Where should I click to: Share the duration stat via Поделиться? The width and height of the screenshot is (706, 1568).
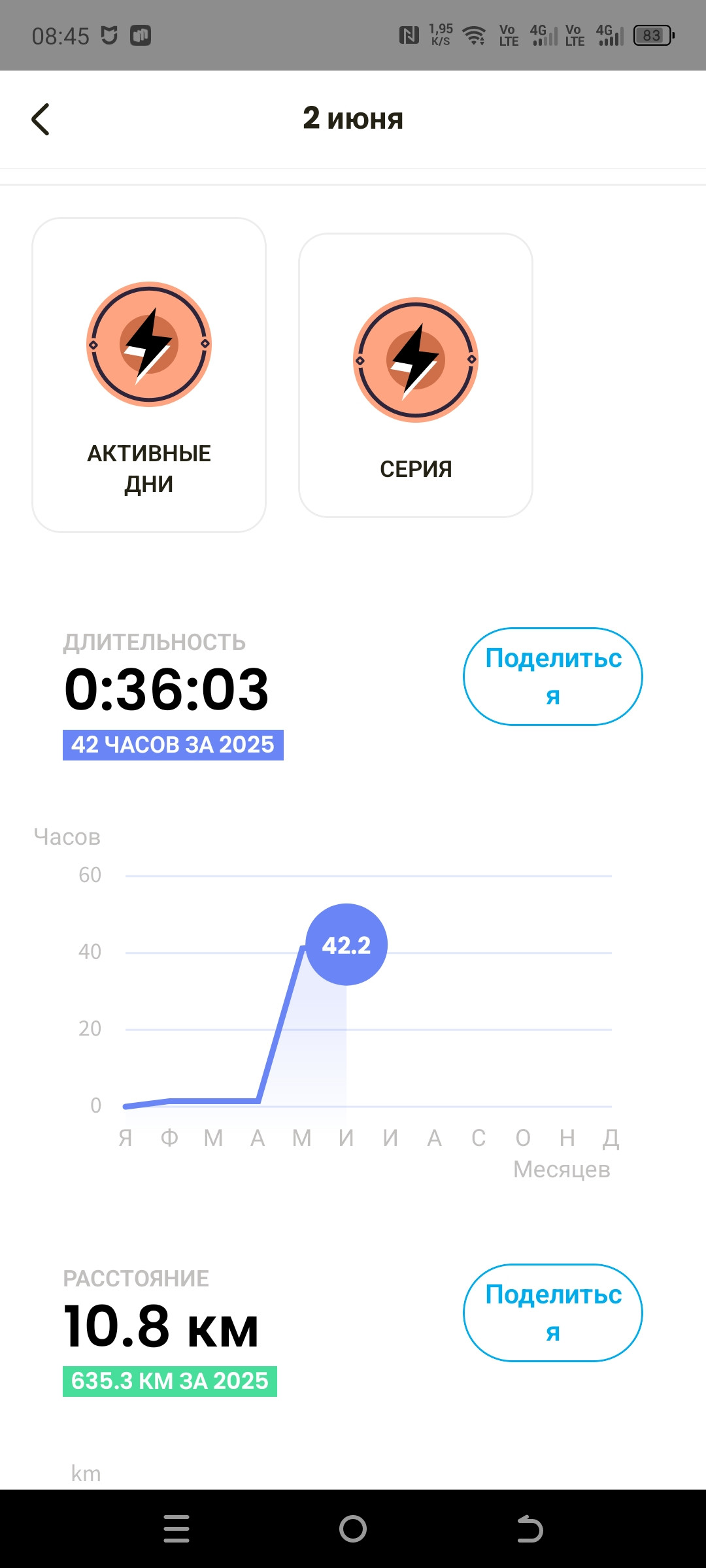click(553, 677)
